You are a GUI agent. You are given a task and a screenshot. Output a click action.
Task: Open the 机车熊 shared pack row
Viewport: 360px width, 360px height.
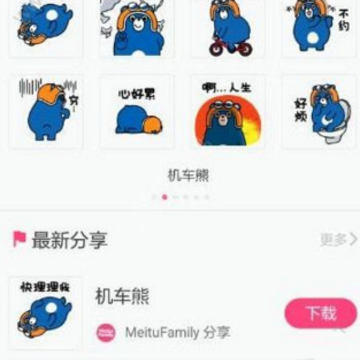(x=180, y=313)
